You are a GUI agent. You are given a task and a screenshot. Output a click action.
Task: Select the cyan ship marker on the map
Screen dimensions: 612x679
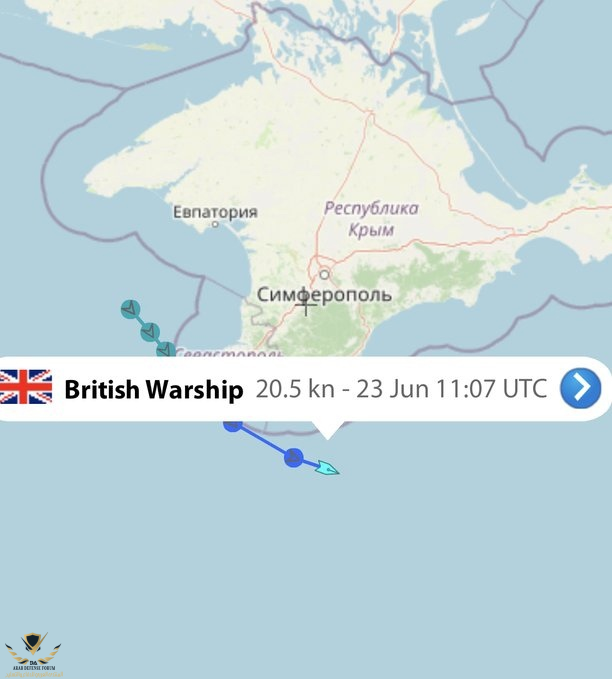pos(327,467)
